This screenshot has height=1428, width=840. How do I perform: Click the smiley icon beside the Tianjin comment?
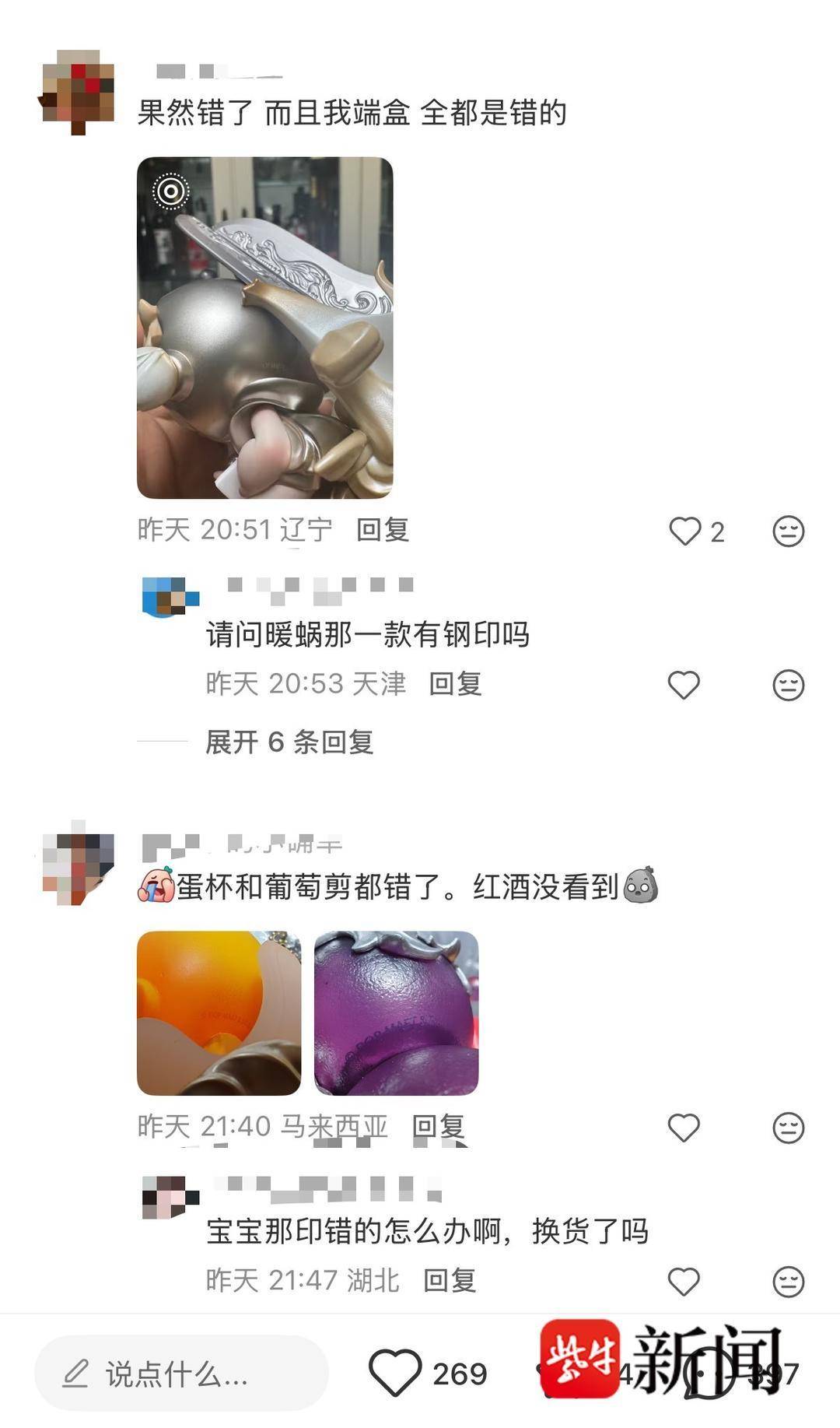click(788, 685)
